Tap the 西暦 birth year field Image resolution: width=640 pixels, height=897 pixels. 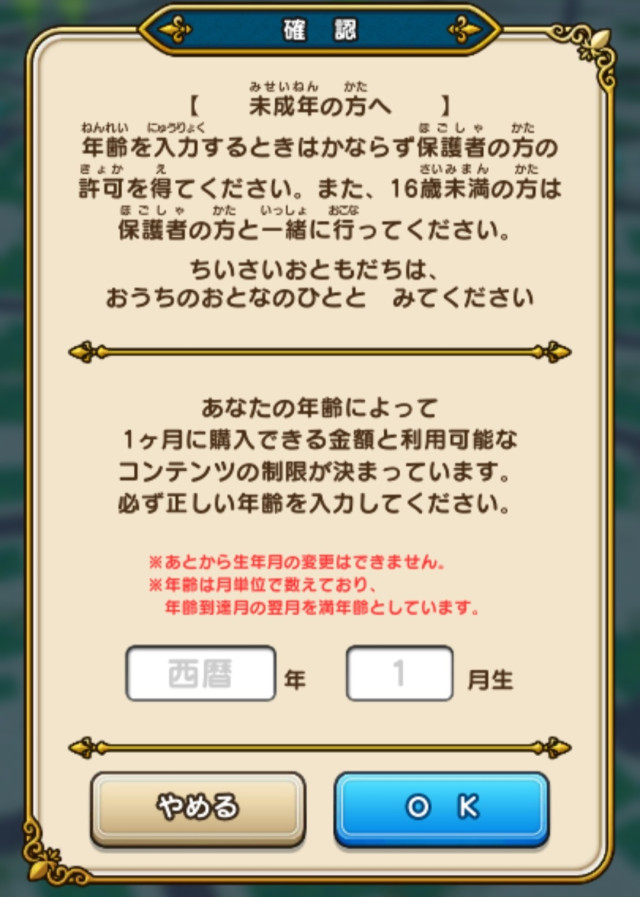200,674
